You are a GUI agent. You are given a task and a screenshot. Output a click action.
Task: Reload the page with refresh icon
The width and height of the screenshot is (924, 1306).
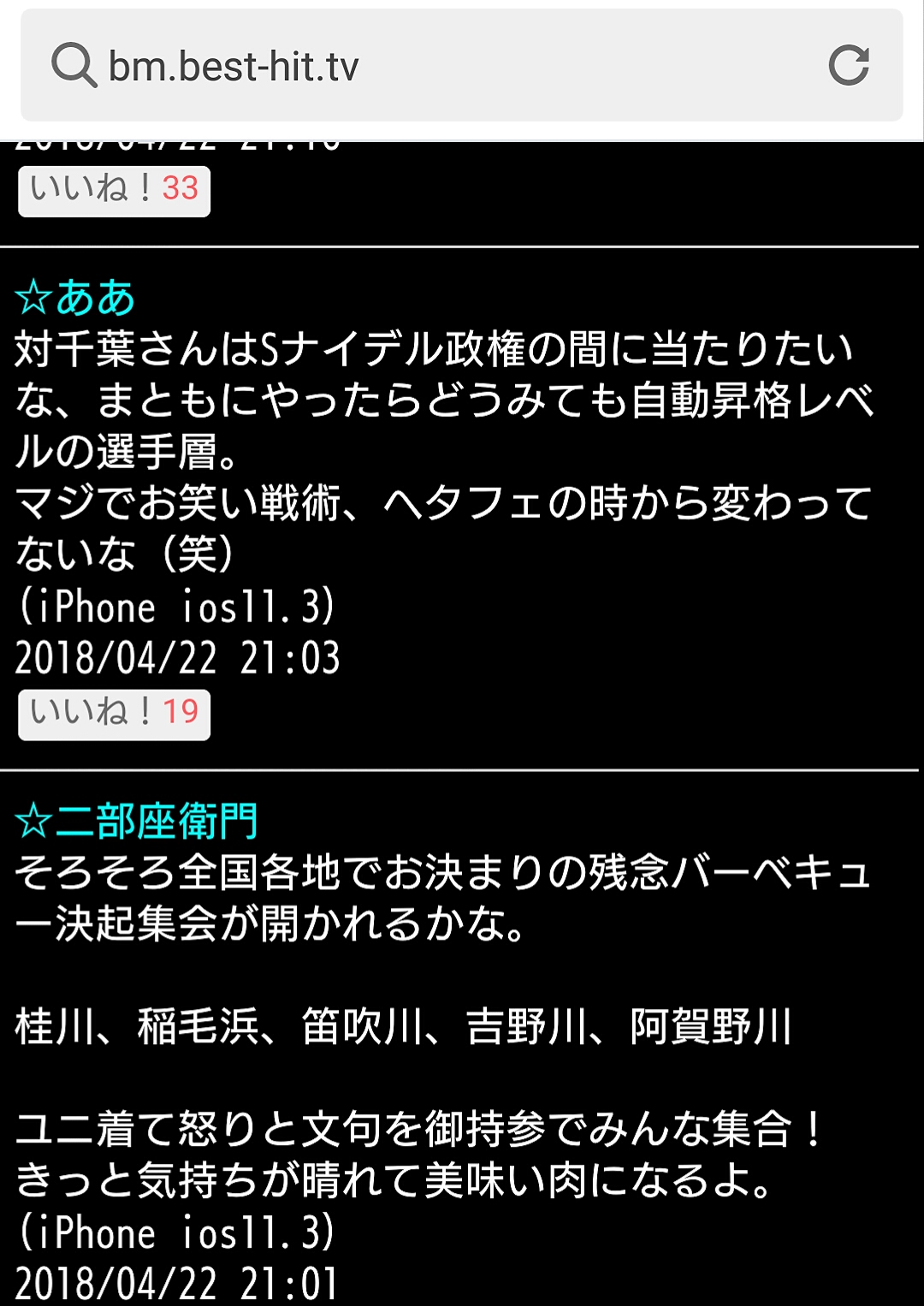848,66
